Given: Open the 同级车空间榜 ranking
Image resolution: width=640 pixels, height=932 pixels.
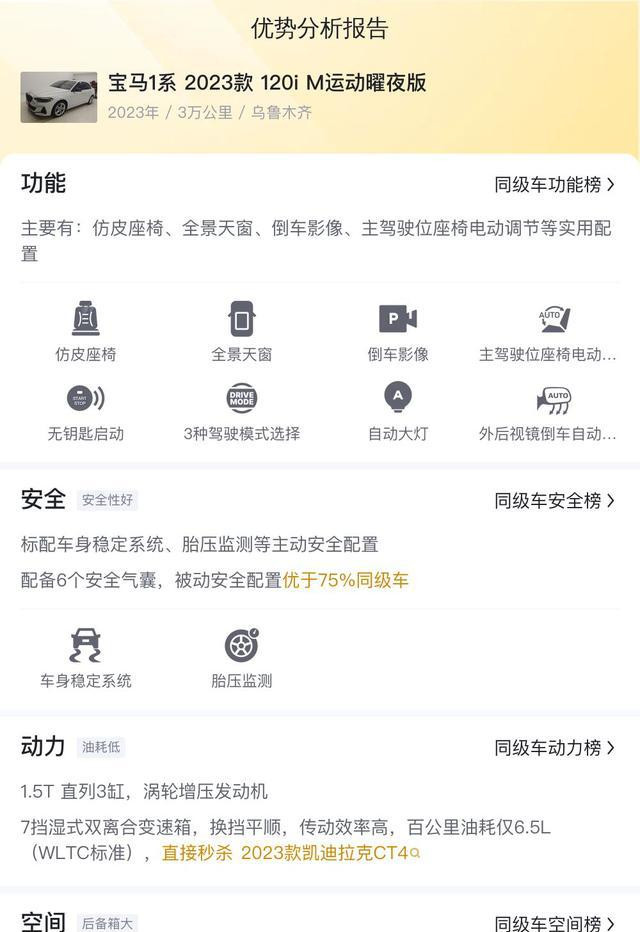Looking at the screenshot, I should pos(554,923).
